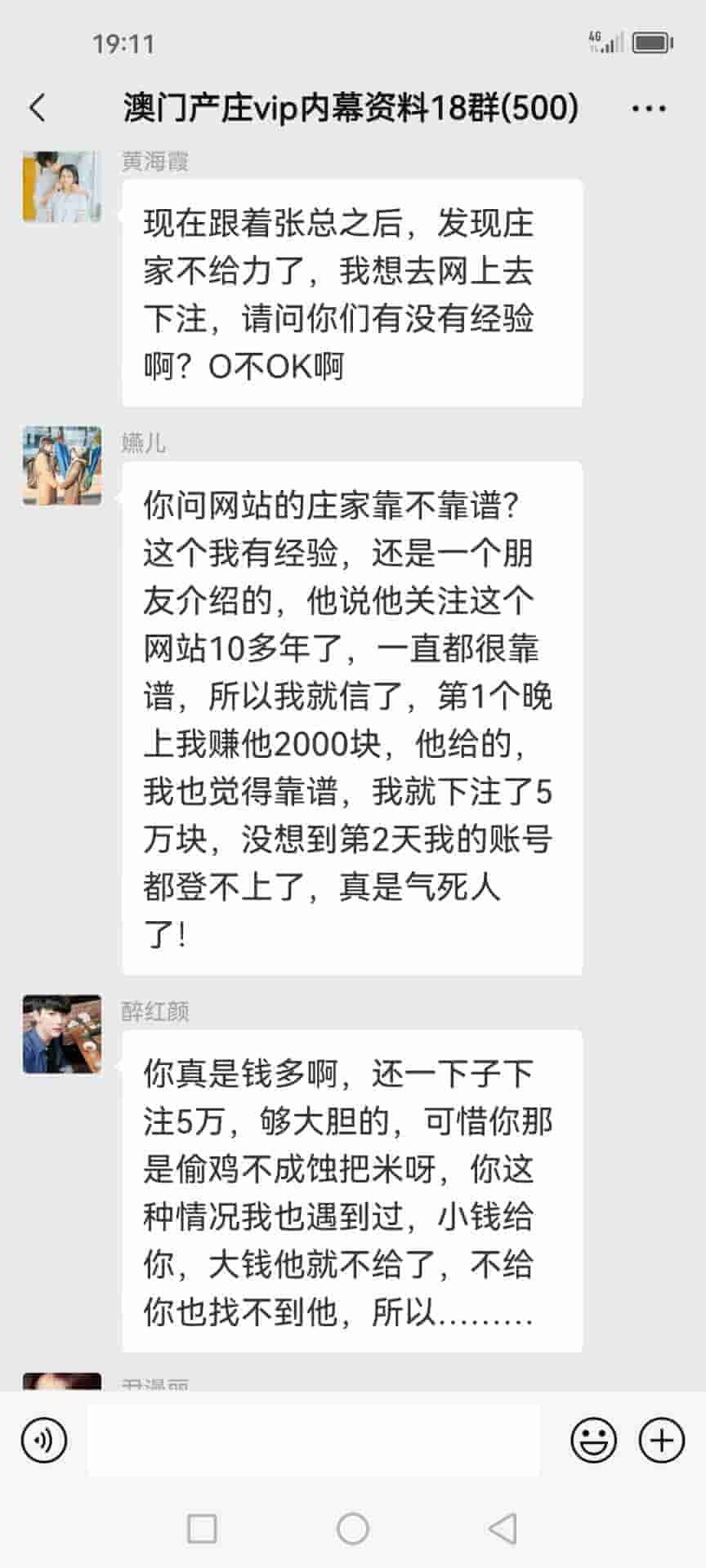This screenshot has width=706, height=1568.
Task: Open the plus attachments menu
Action: tap(661, 1441)
